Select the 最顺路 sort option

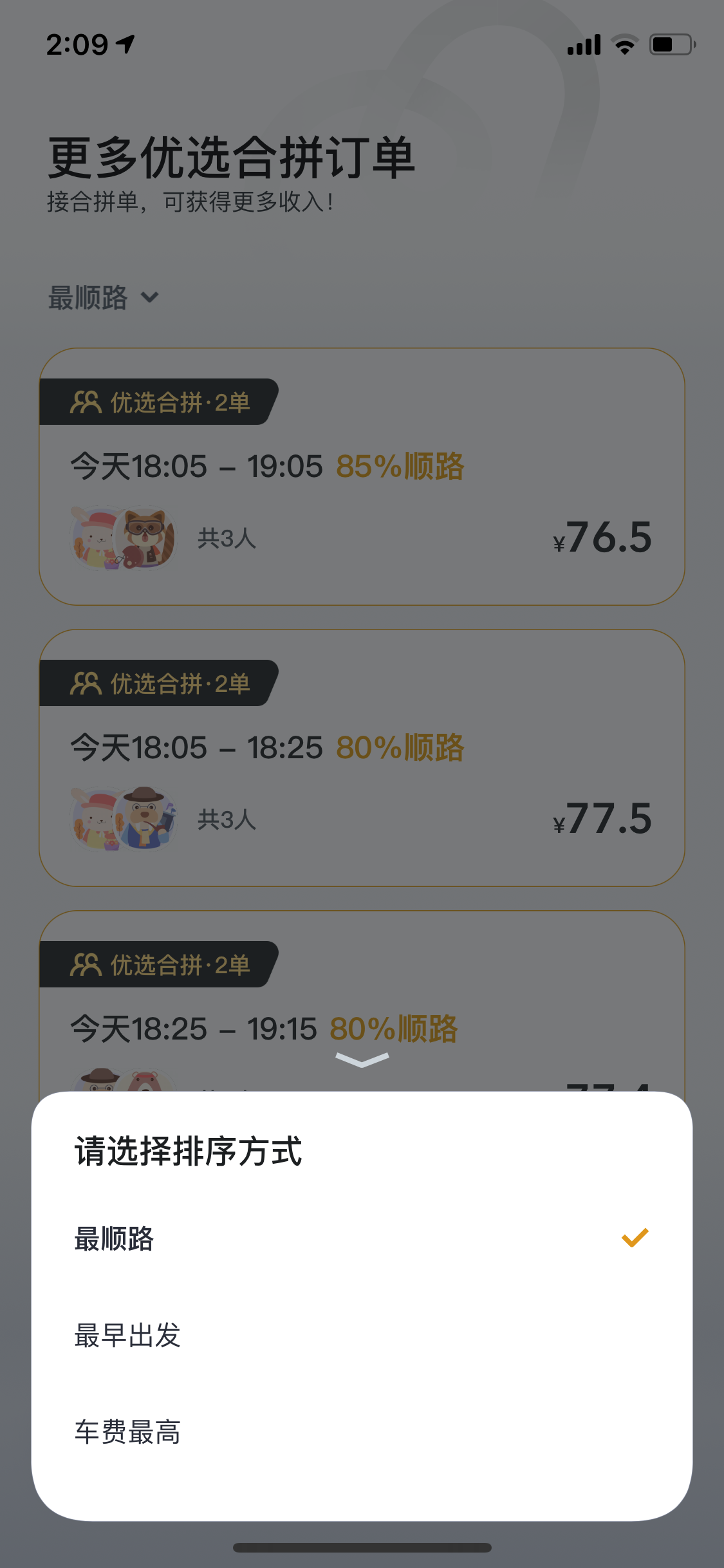pyautogui.click(x=115, y=1238)
